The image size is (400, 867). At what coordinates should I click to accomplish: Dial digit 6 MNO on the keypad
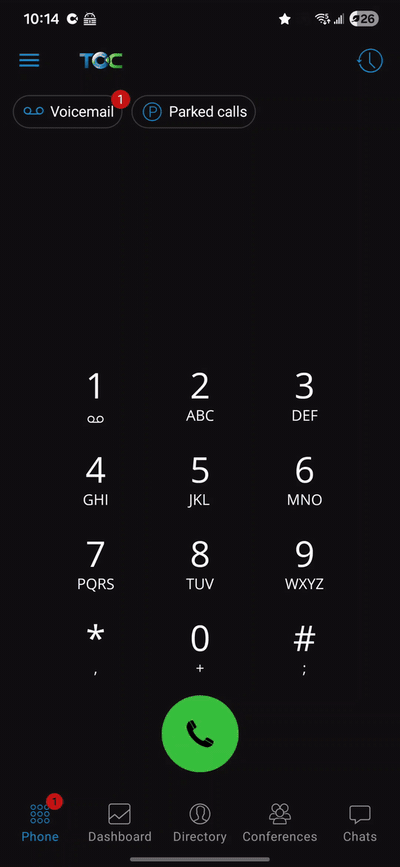tap(304, 482)
